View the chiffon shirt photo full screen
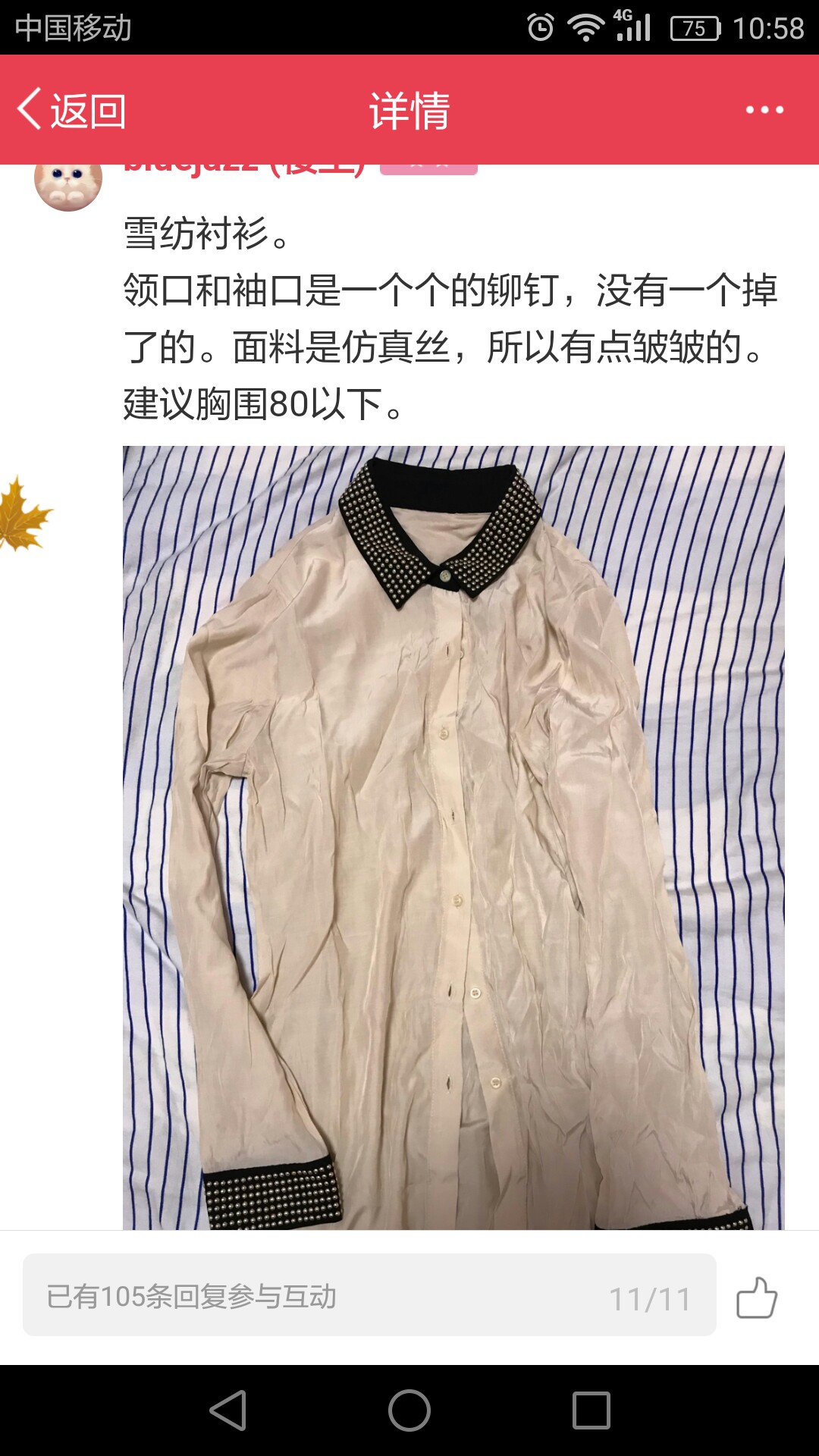The height and width of the screenshot is (1456, 819). 453,834
